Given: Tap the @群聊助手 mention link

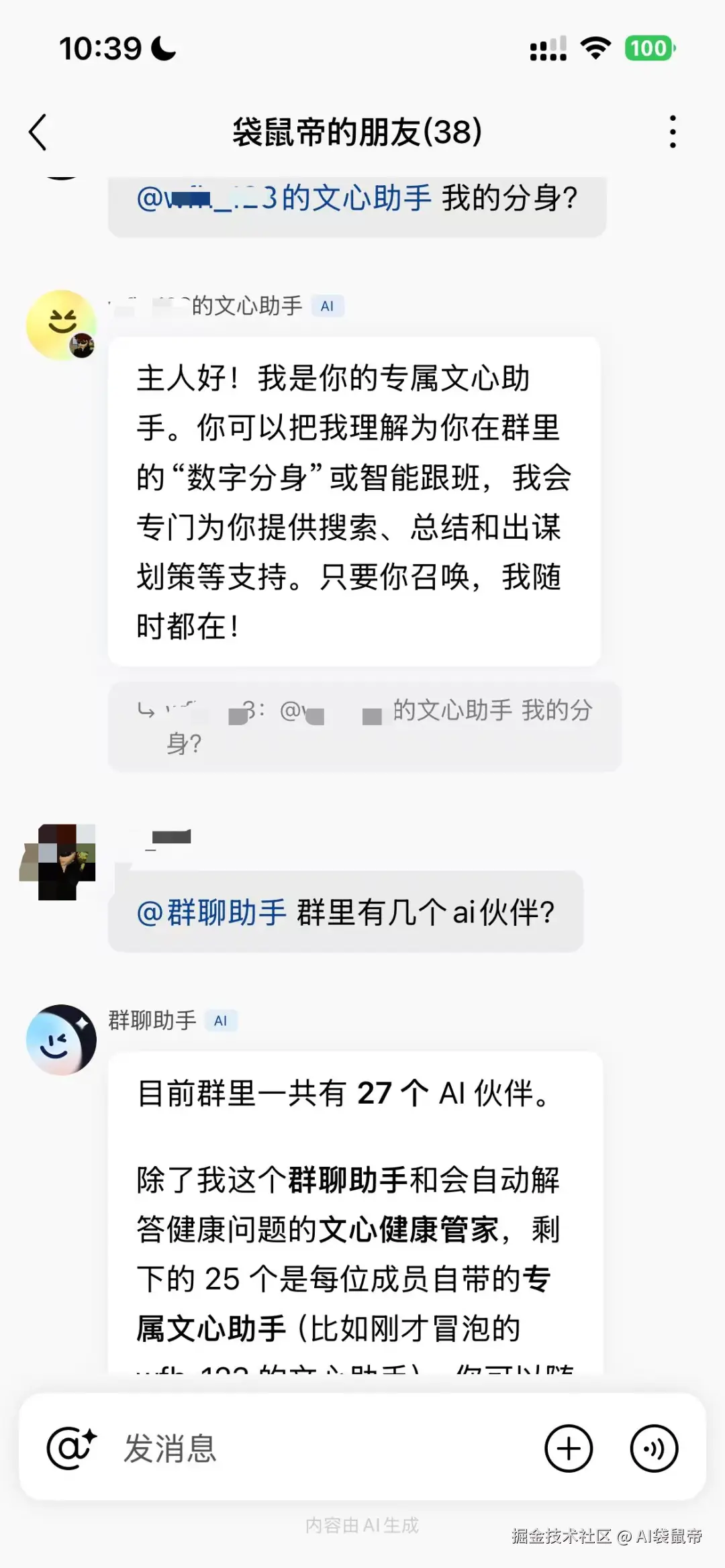Looking at the screenshot, I should [x=211, y=912].
